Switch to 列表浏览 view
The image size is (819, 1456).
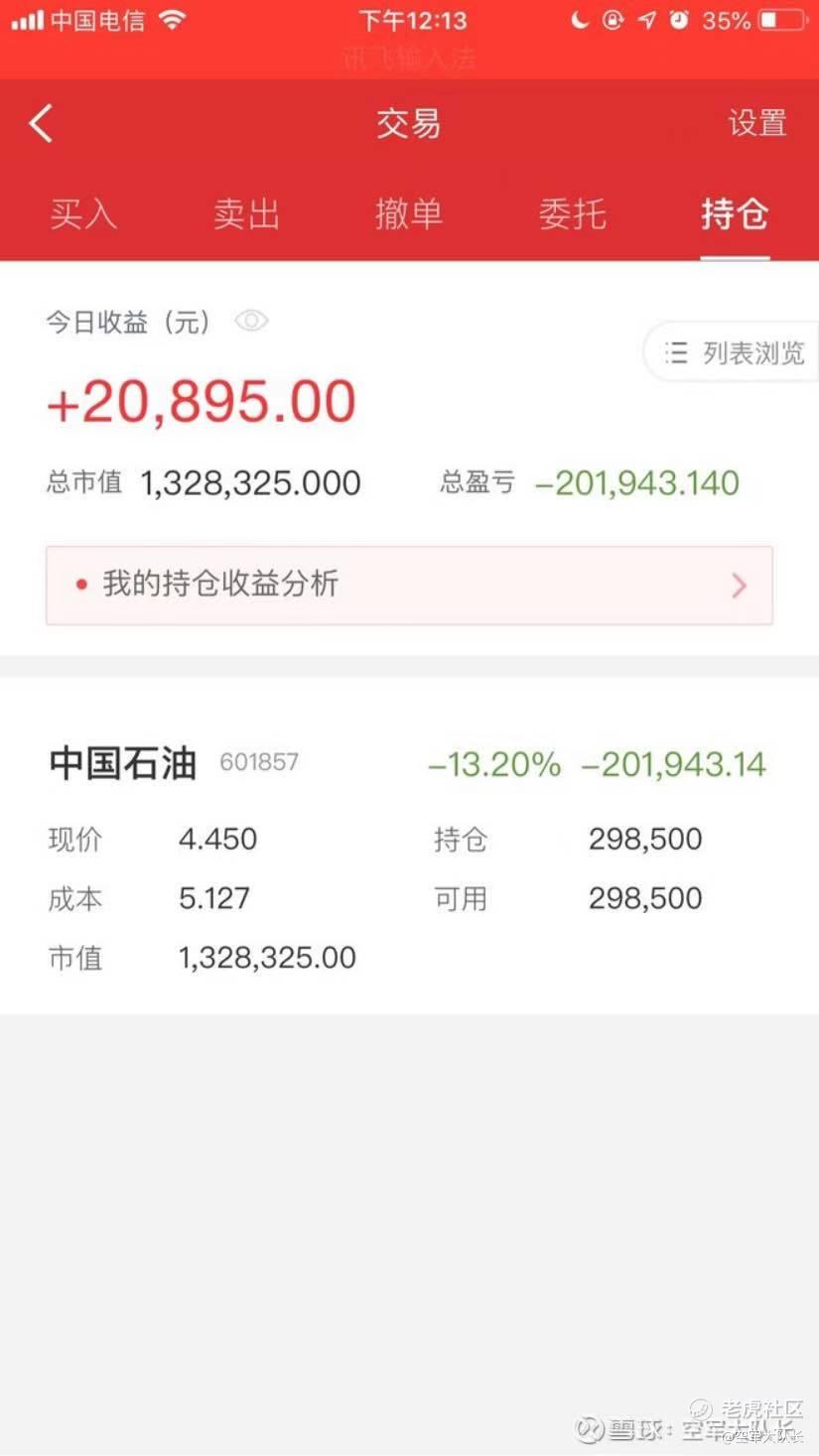(732, 352)
